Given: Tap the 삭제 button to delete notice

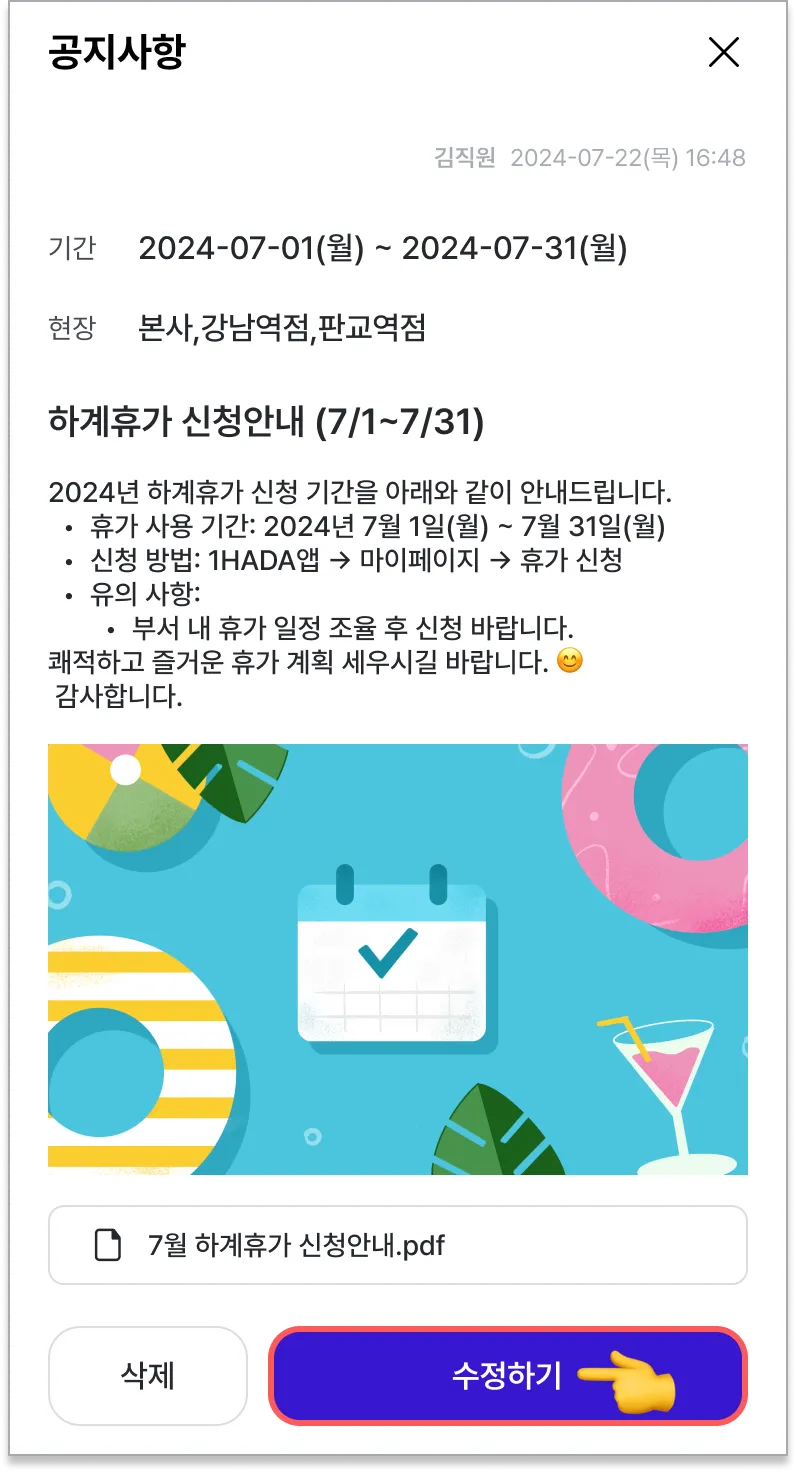Looking at the screenshot, I should coord(148,1376).
